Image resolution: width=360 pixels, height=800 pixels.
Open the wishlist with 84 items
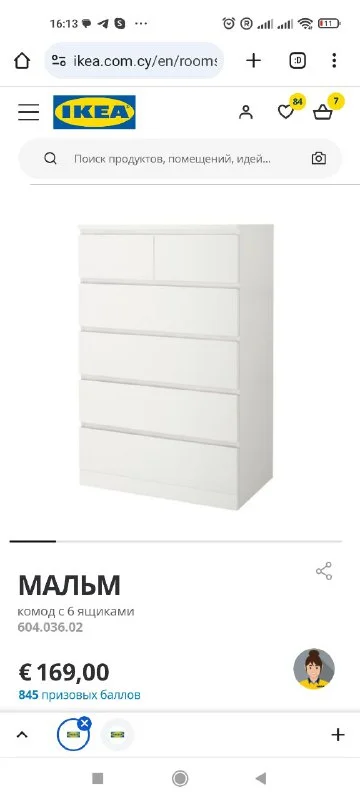(x=287, y=111)
